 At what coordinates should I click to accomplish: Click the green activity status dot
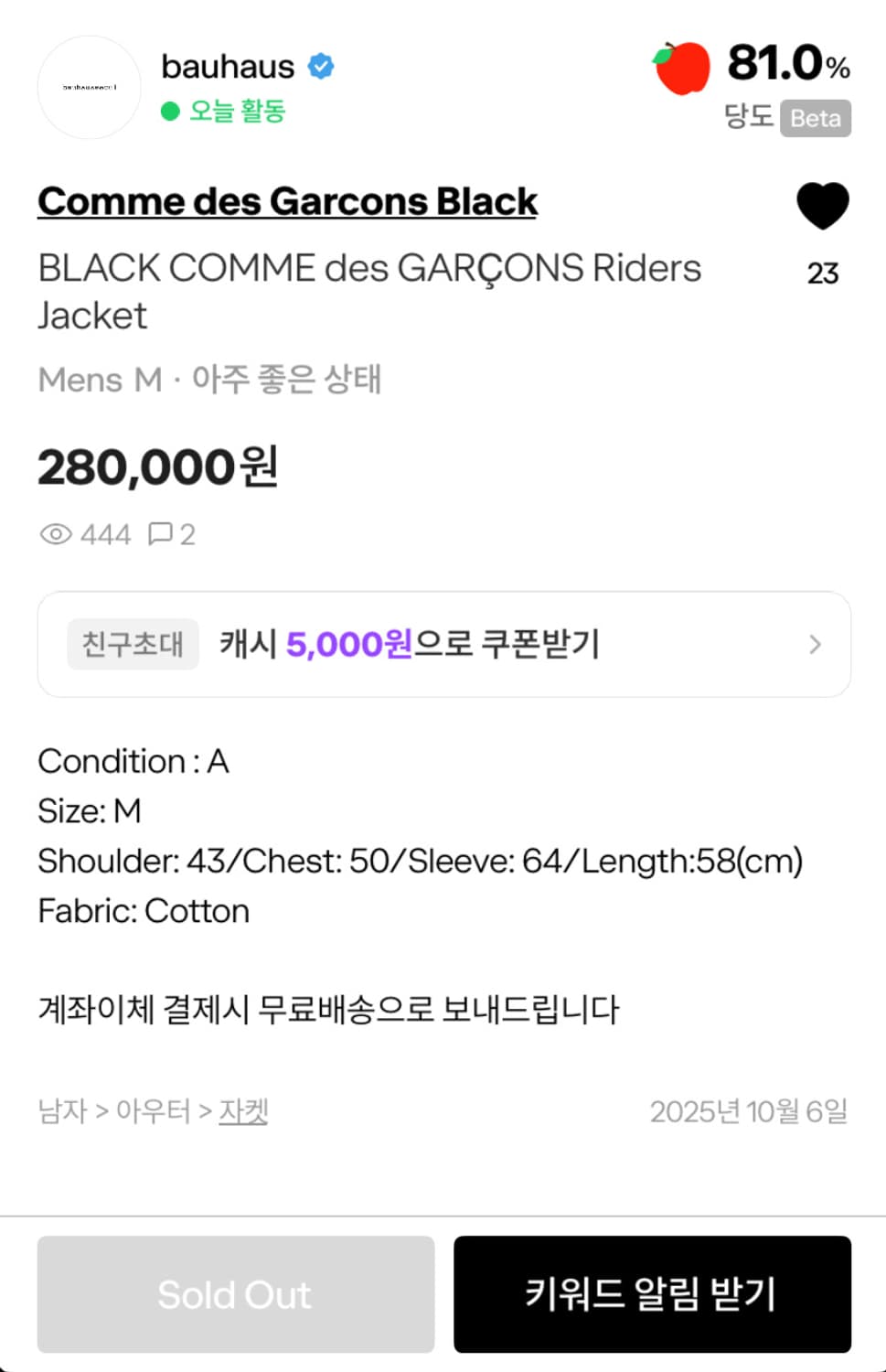click(x=169, y=113)
